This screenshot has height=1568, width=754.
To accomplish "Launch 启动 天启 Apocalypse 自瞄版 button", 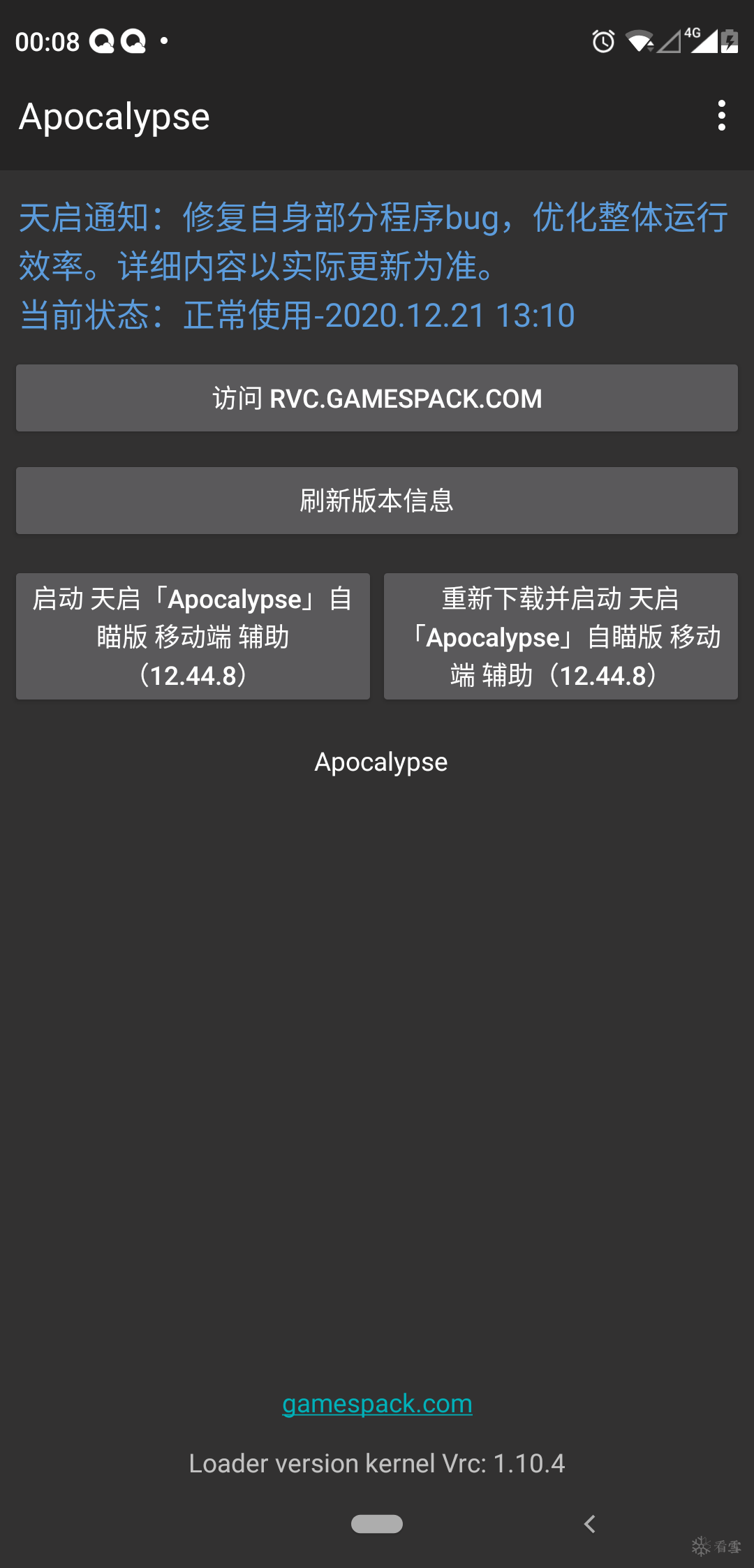I will click(x=193, y=637).
